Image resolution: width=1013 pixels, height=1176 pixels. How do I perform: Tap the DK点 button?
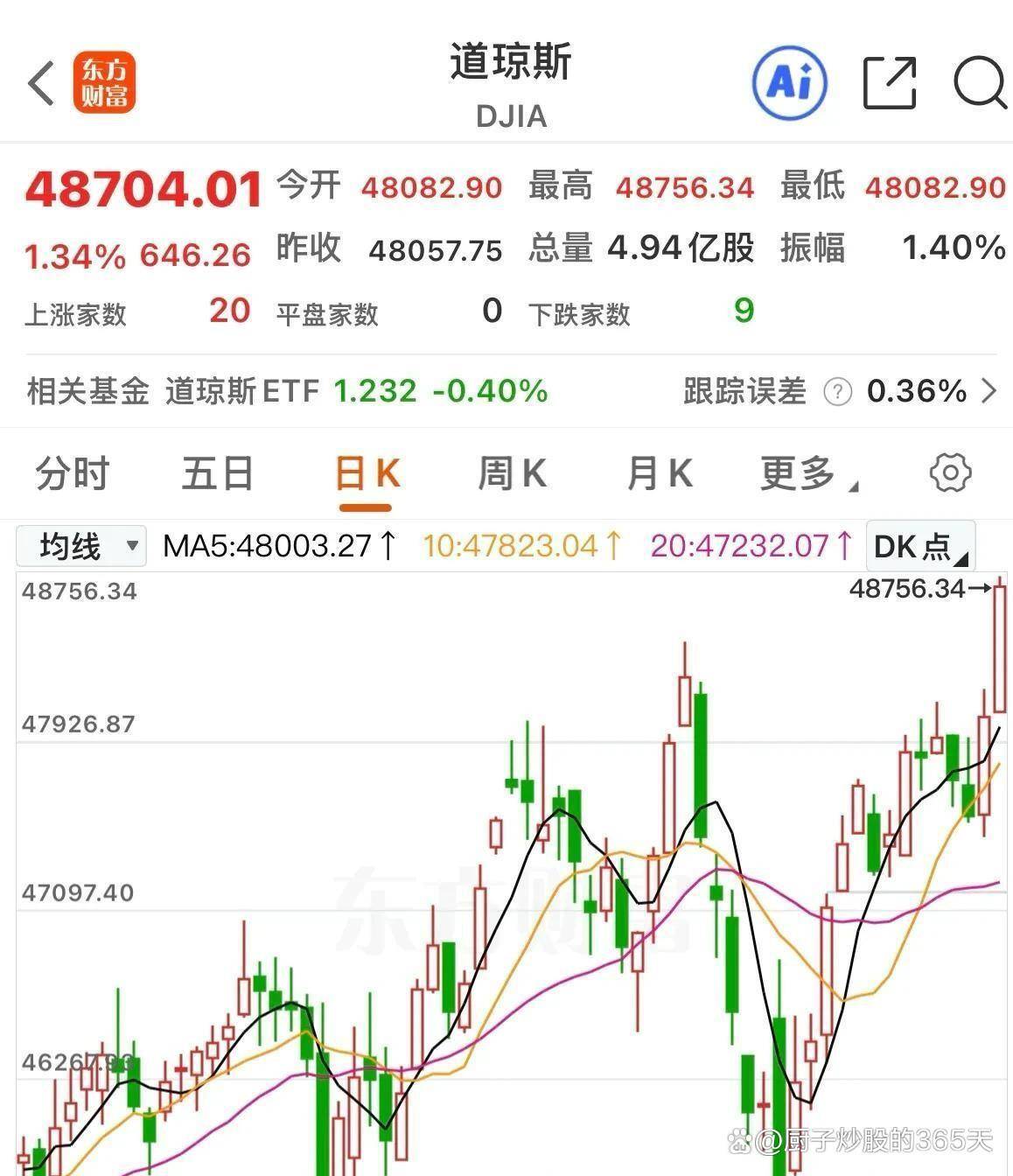click(920, 547)
